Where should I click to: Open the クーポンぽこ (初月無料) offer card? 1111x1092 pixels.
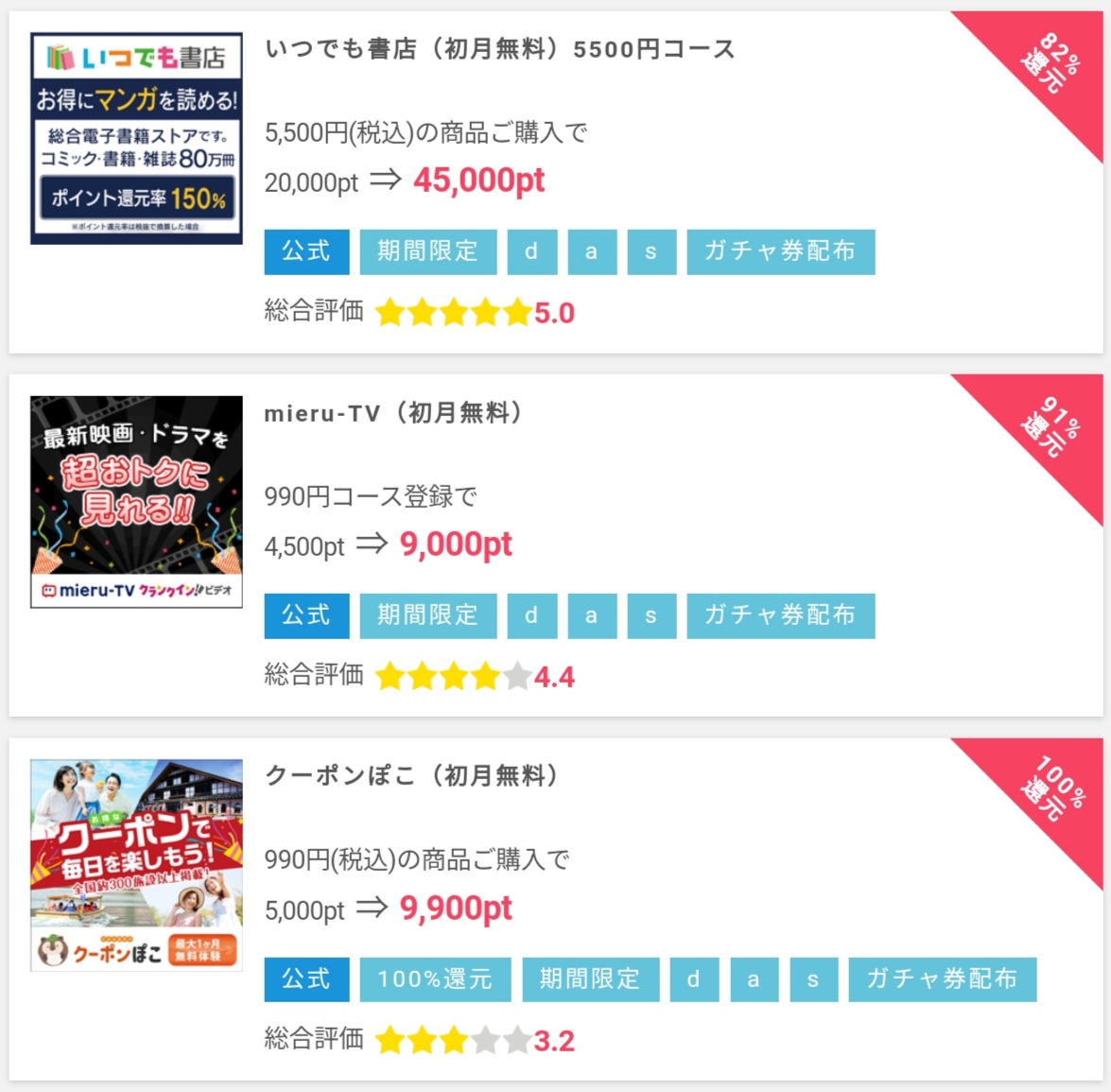(411, 776)
